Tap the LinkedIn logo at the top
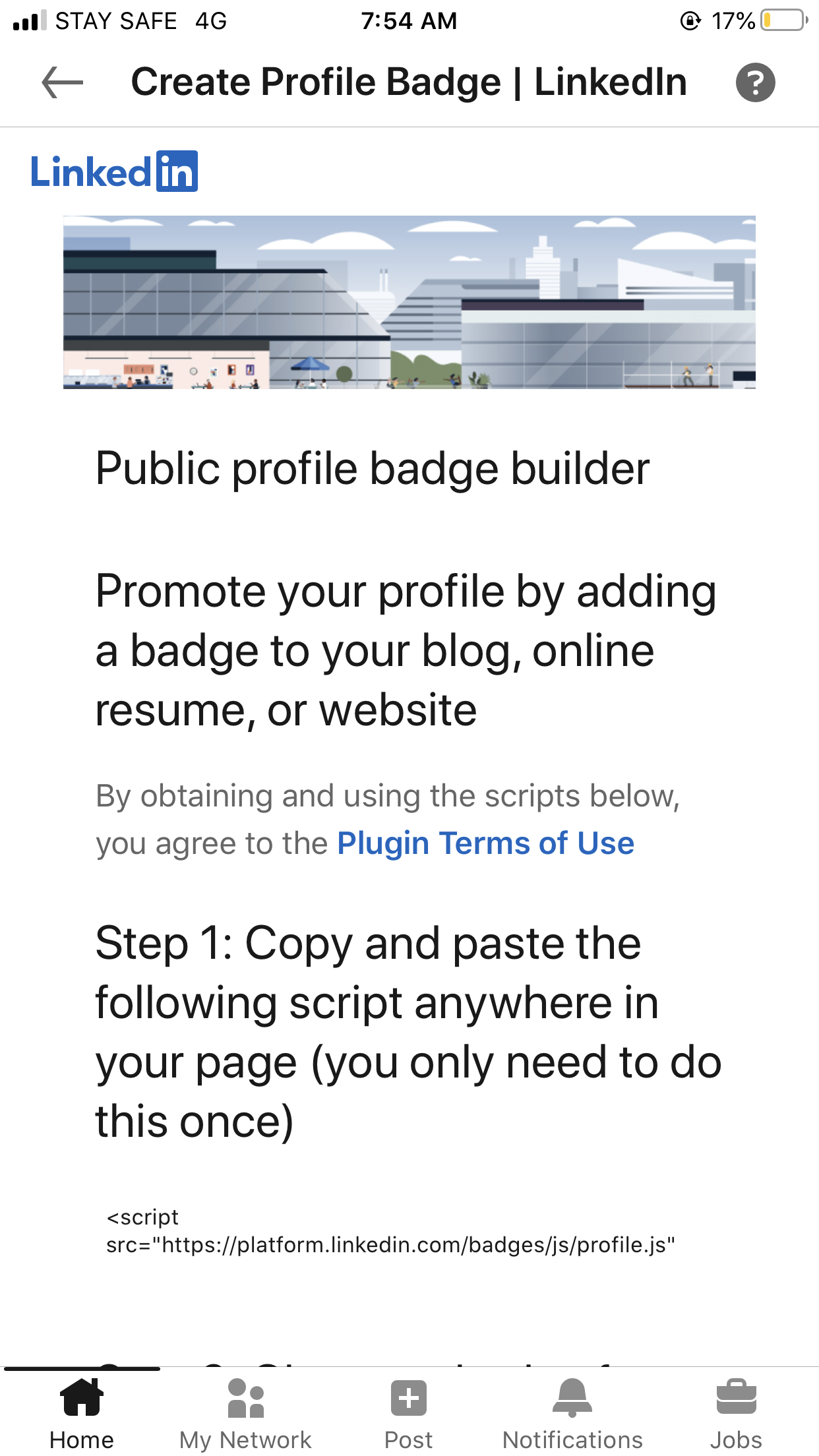Screen dimensions: 819x1456 coord(114,171)
